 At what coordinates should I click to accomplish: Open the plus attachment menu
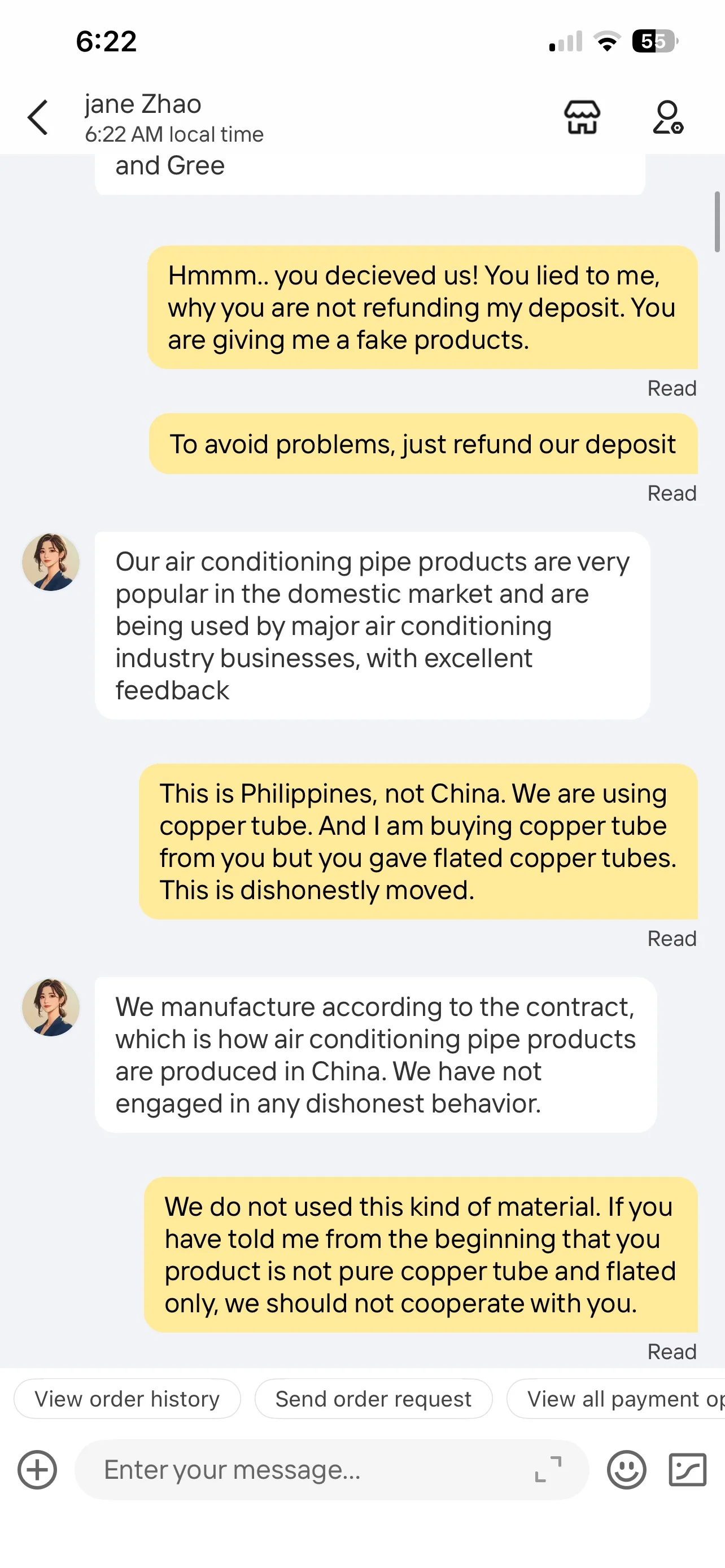point(37,1469)
